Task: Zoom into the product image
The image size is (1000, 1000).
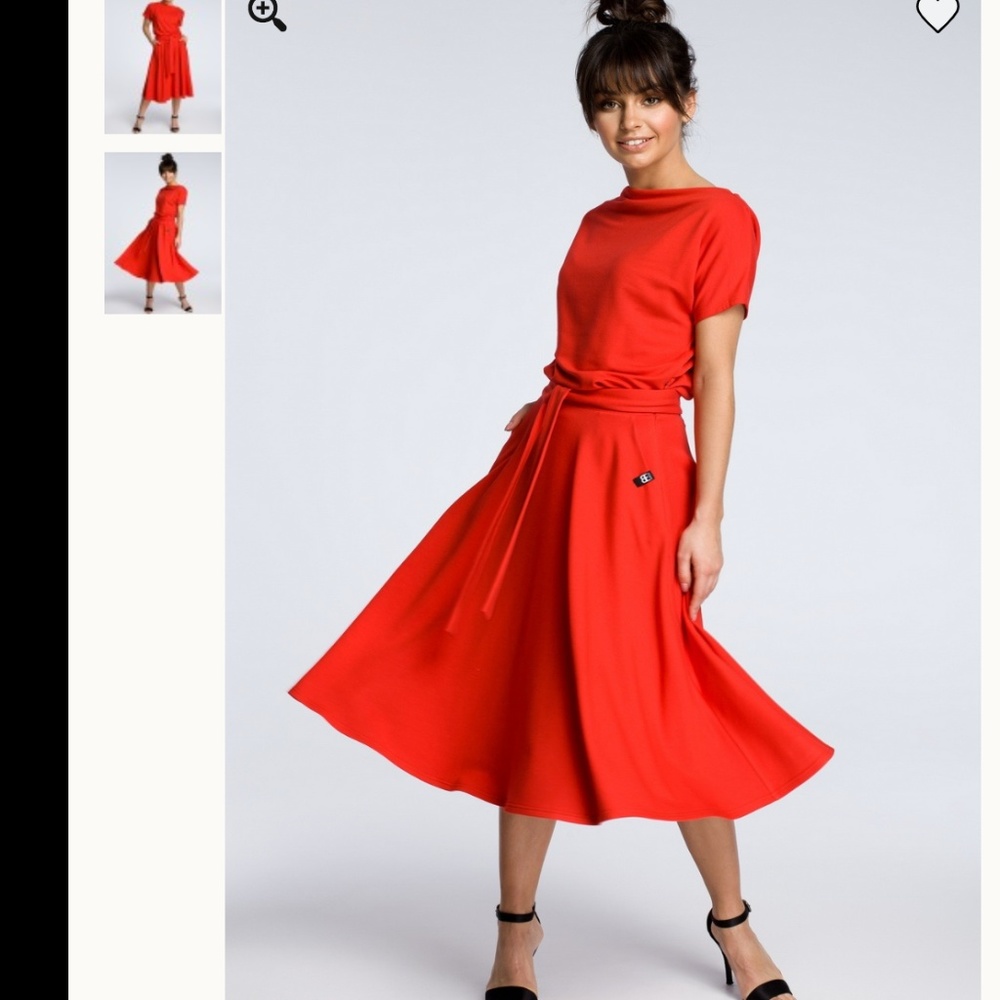Action: [266, 13]
